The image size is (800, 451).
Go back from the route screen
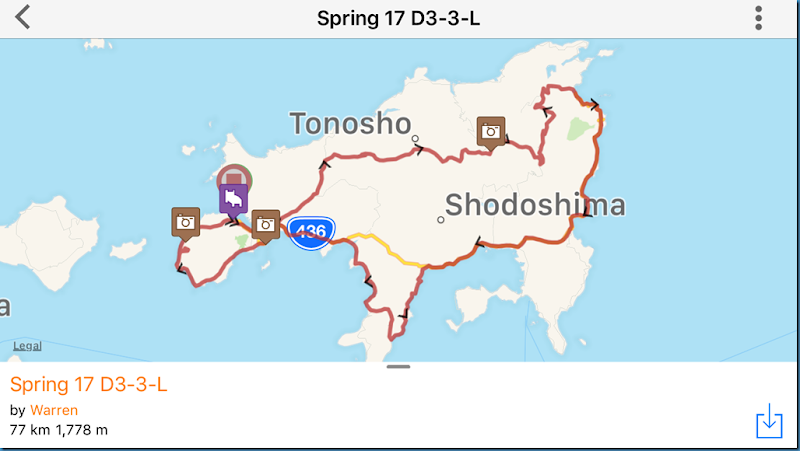[x=23, y=18]
